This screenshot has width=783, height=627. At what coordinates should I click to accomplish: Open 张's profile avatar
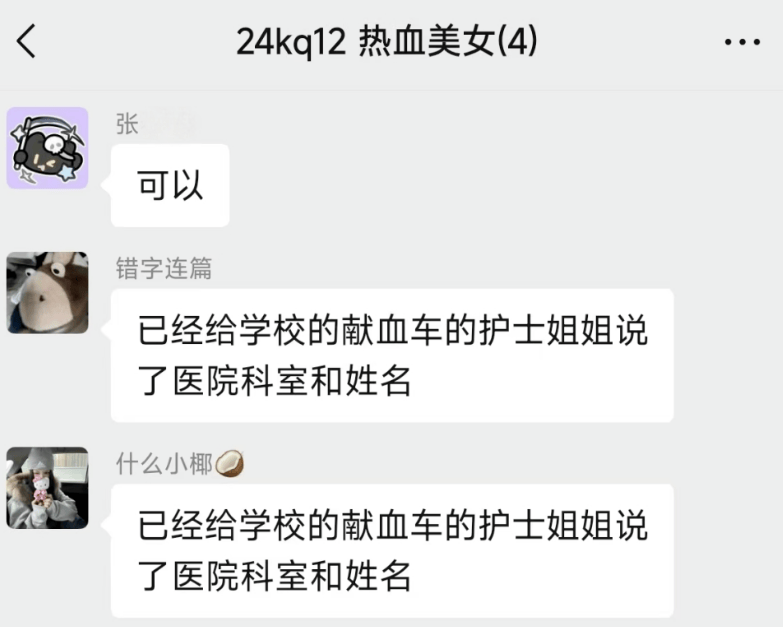point(47,148)
